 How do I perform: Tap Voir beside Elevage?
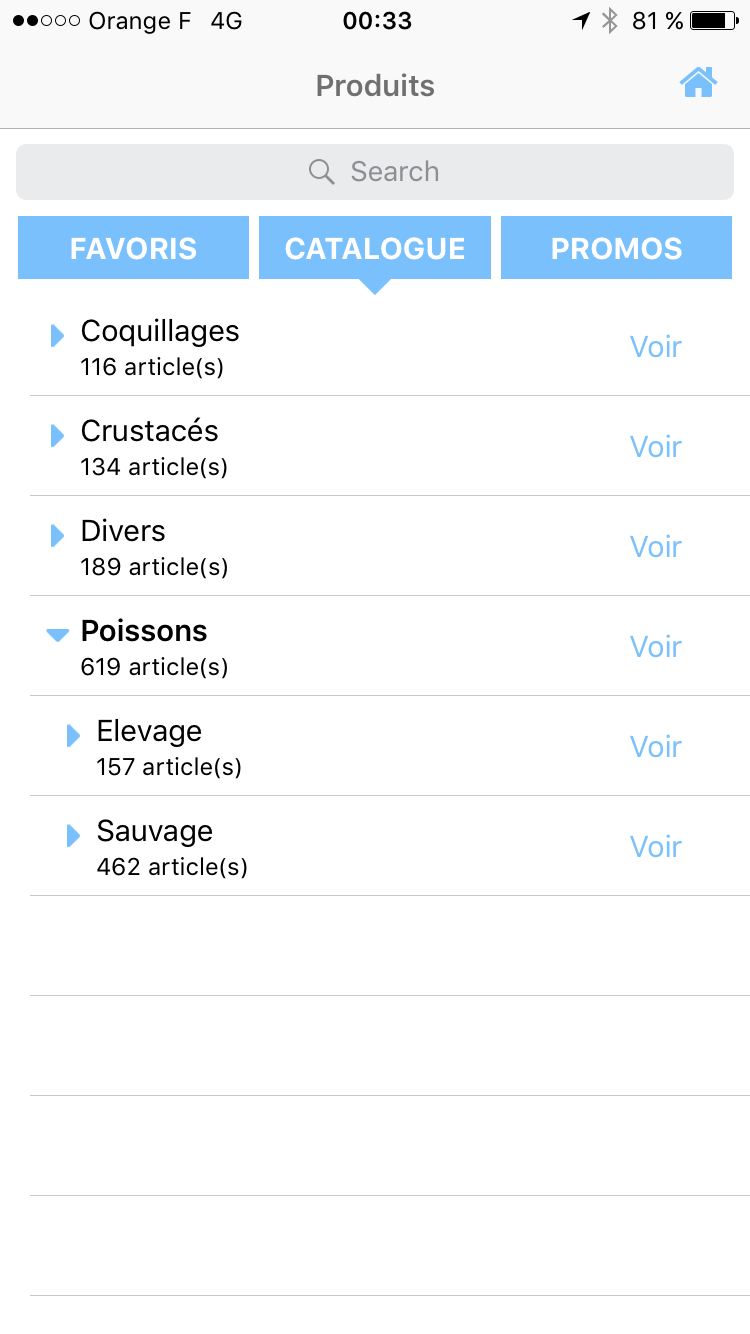point(656,747)
